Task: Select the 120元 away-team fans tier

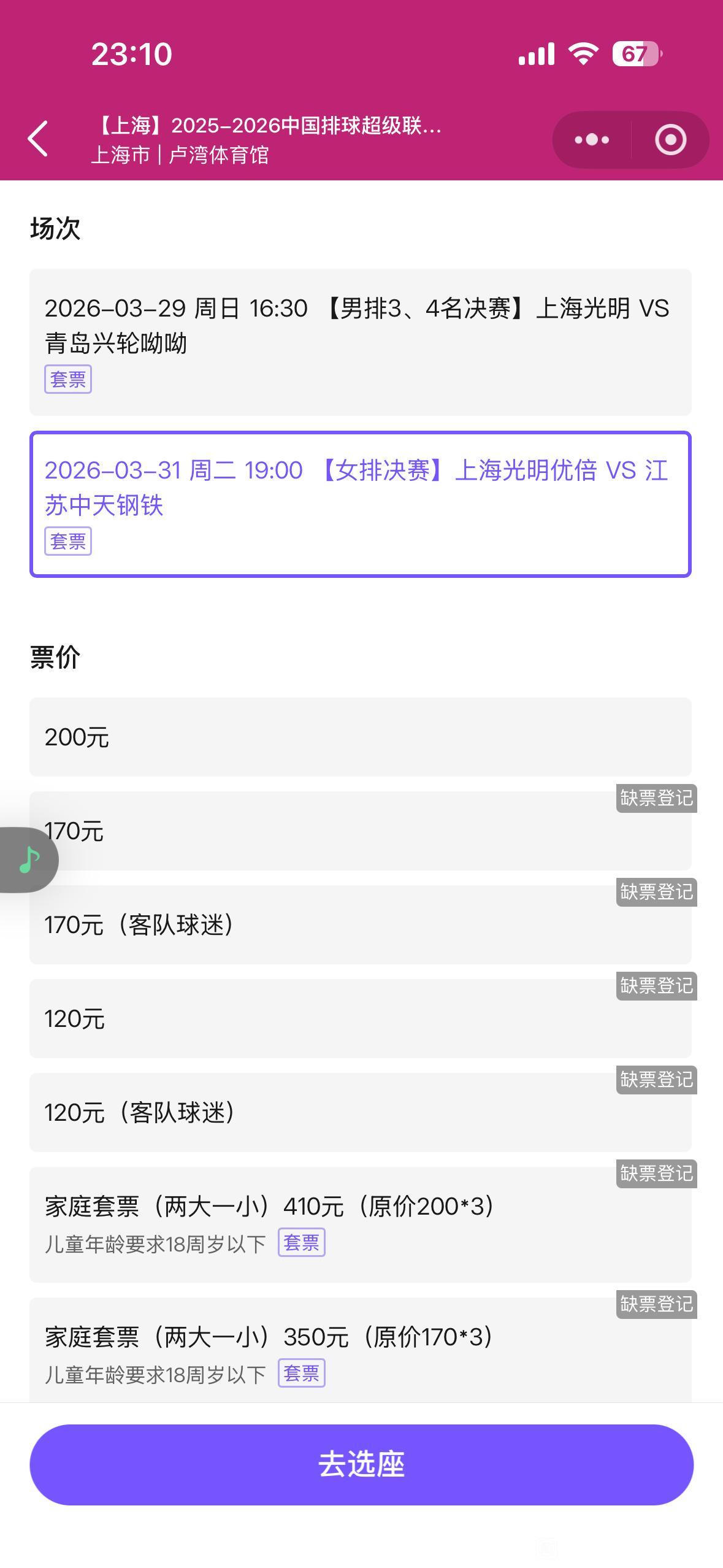Action: pos(361,1112)
